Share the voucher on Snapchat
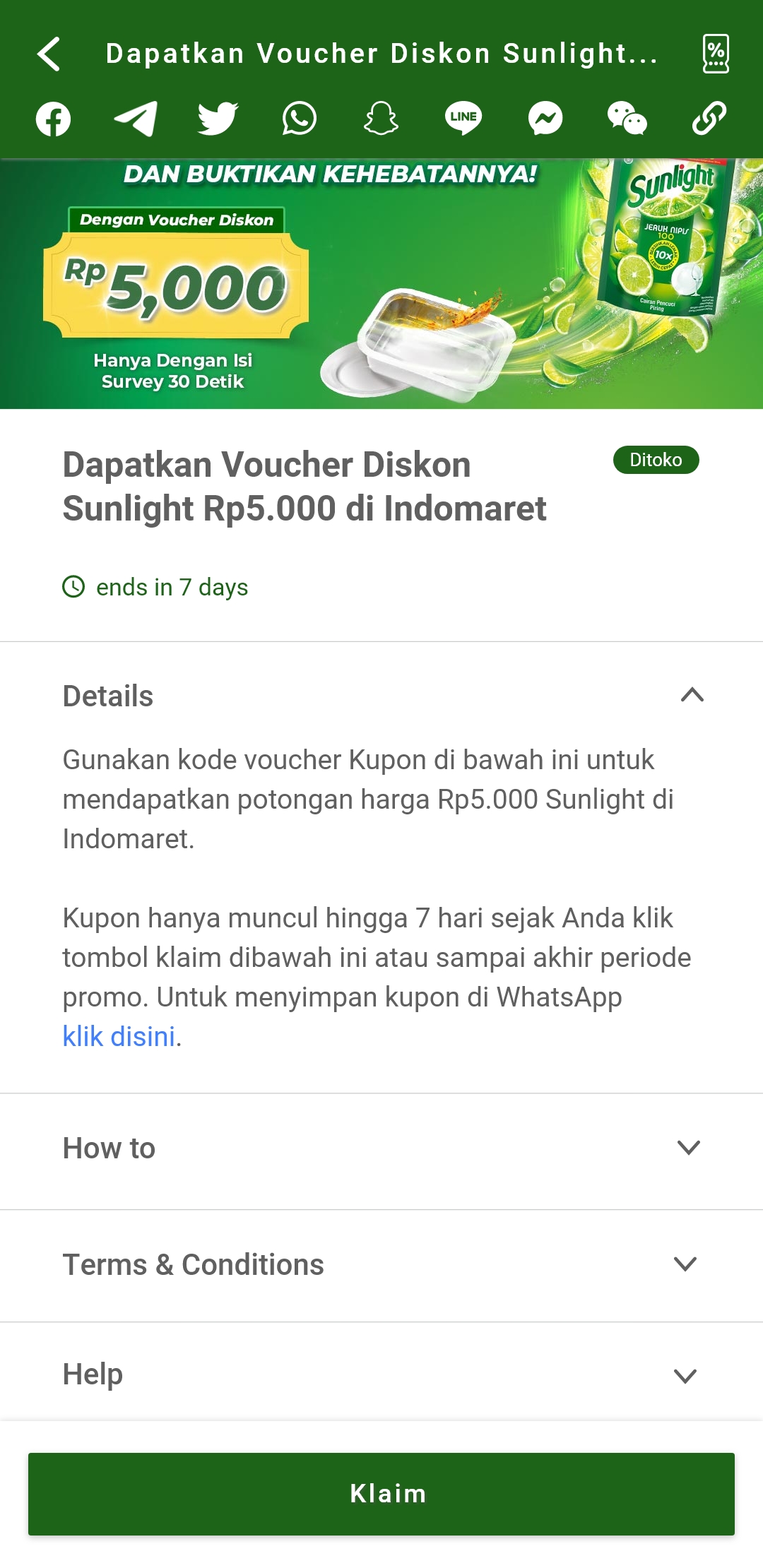The height and width of the screenshot is (1568, 763). coord(381,119)
